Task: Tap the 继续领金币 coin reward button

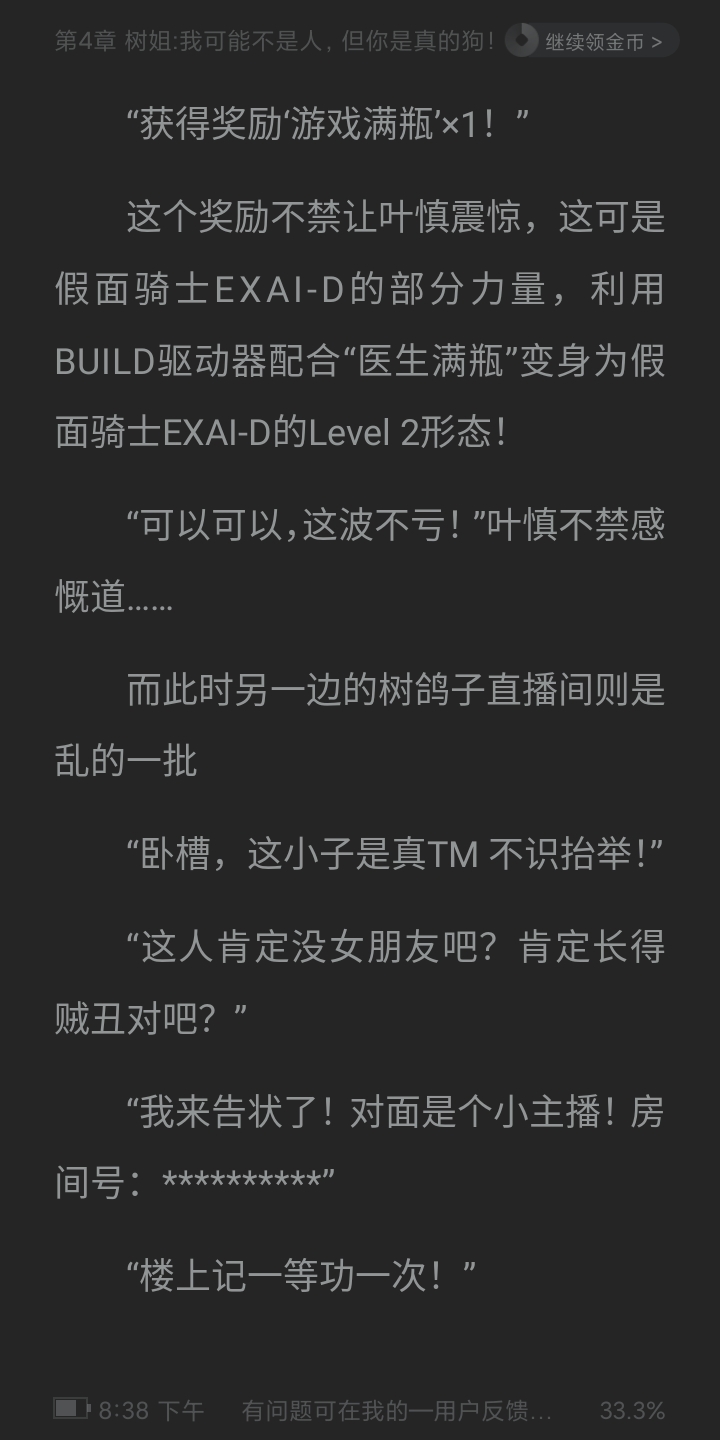Action: click(592, 41)
